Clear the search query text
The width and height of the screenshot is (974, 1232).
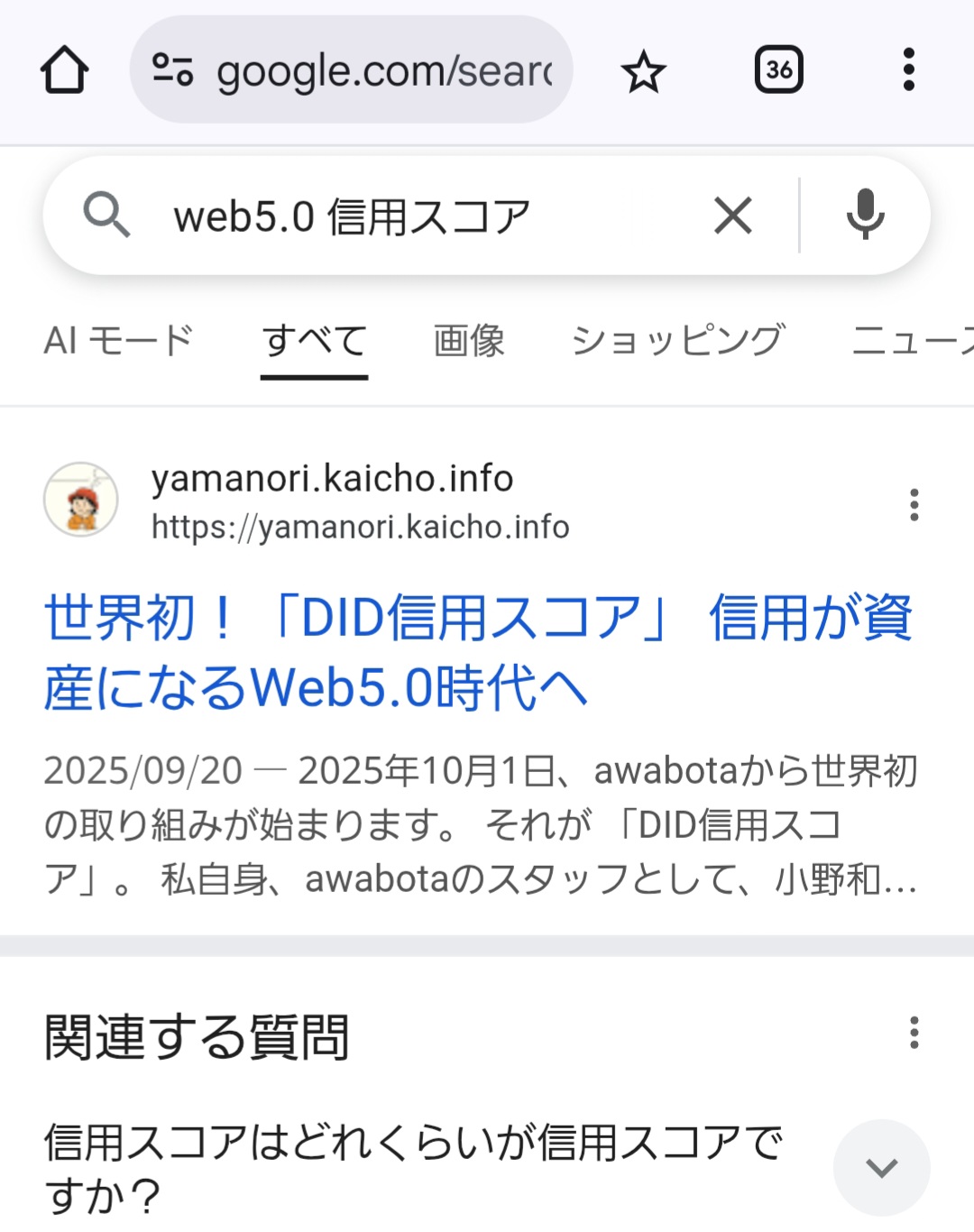tap(732, 216)
